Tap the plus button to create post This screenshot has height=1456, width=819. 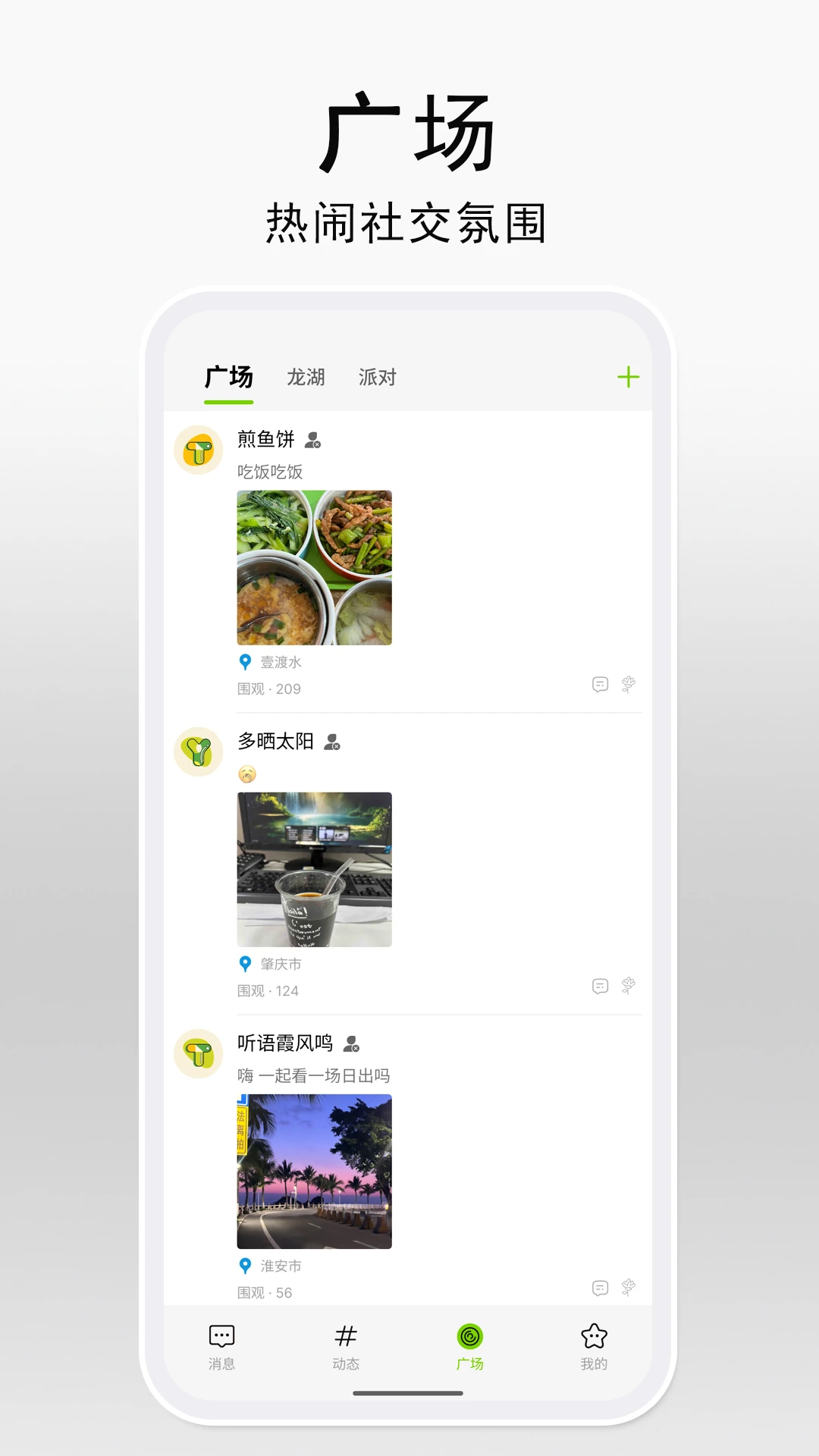pos(628,377)
